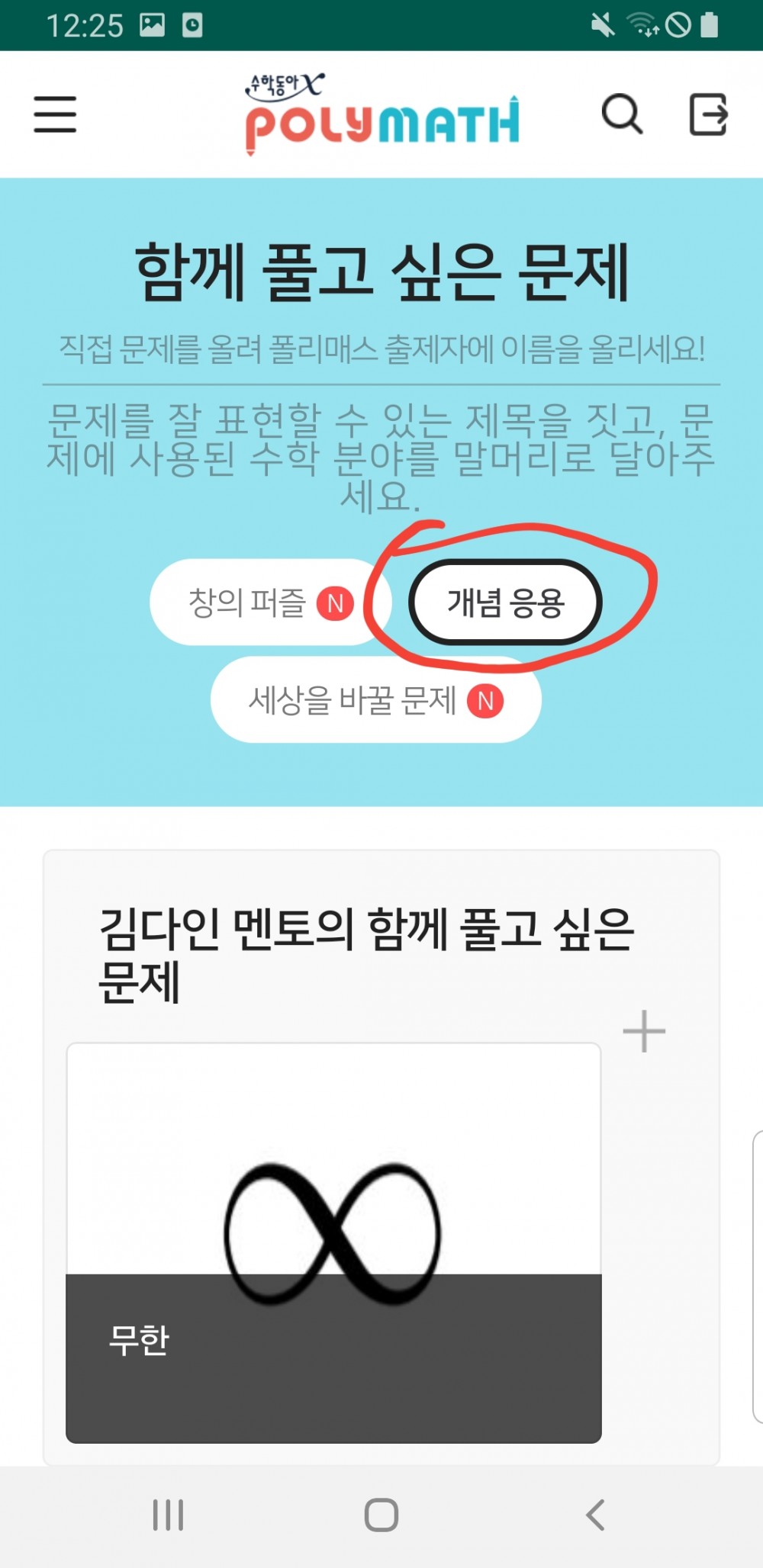Open the 무한 problem card

(333, 1243)
